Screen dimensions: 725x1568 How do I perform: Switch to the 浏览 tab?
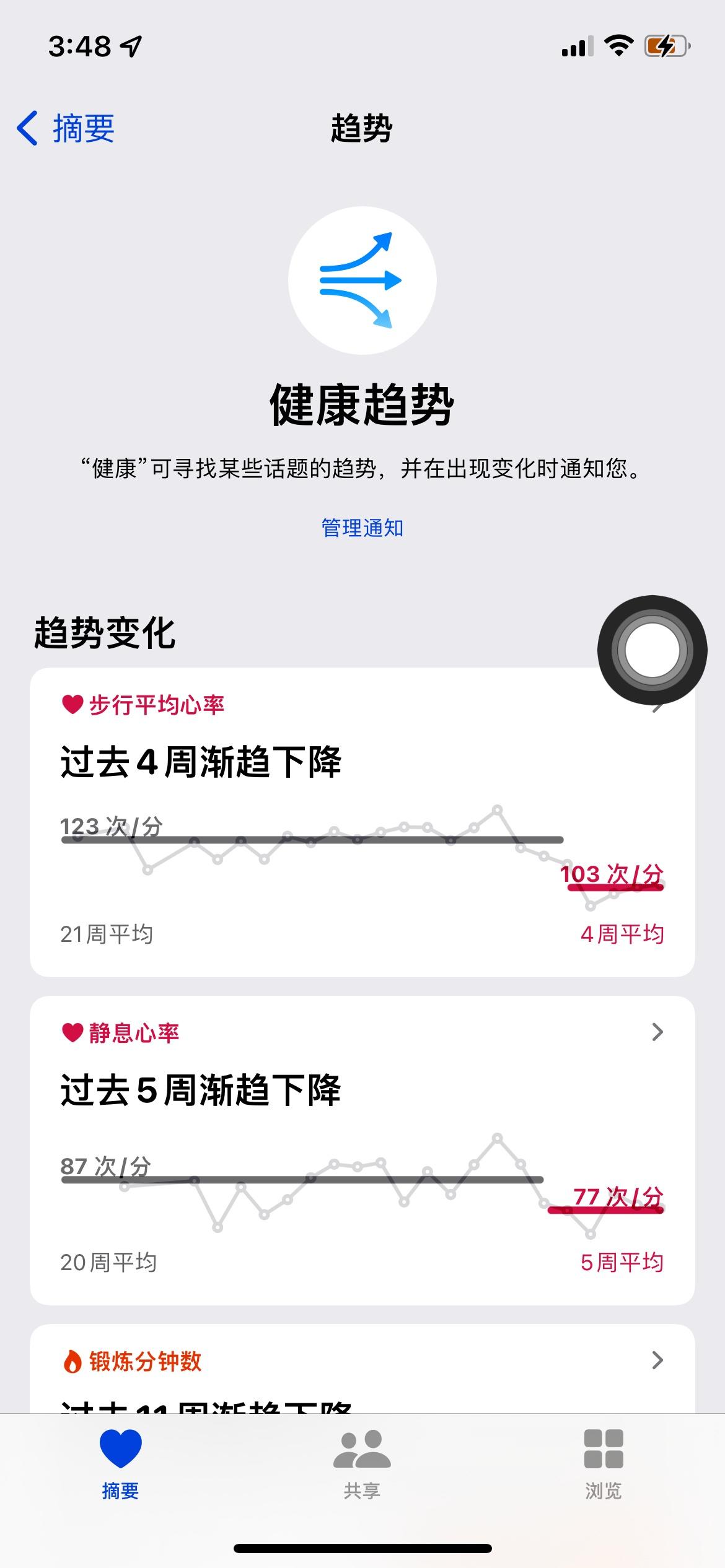[603, 1464]
